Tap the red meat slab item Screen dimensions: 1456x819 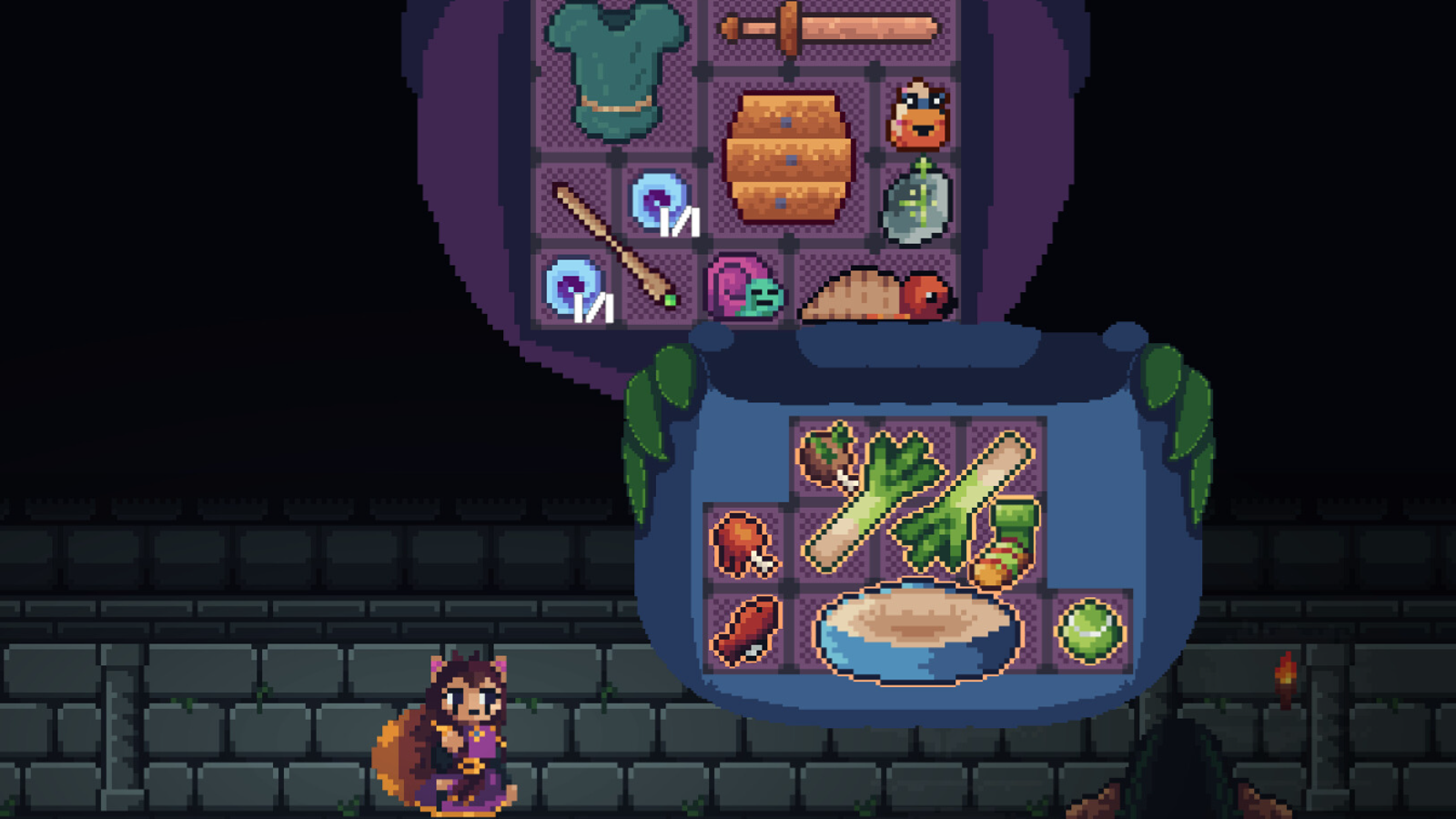(746, 630)
